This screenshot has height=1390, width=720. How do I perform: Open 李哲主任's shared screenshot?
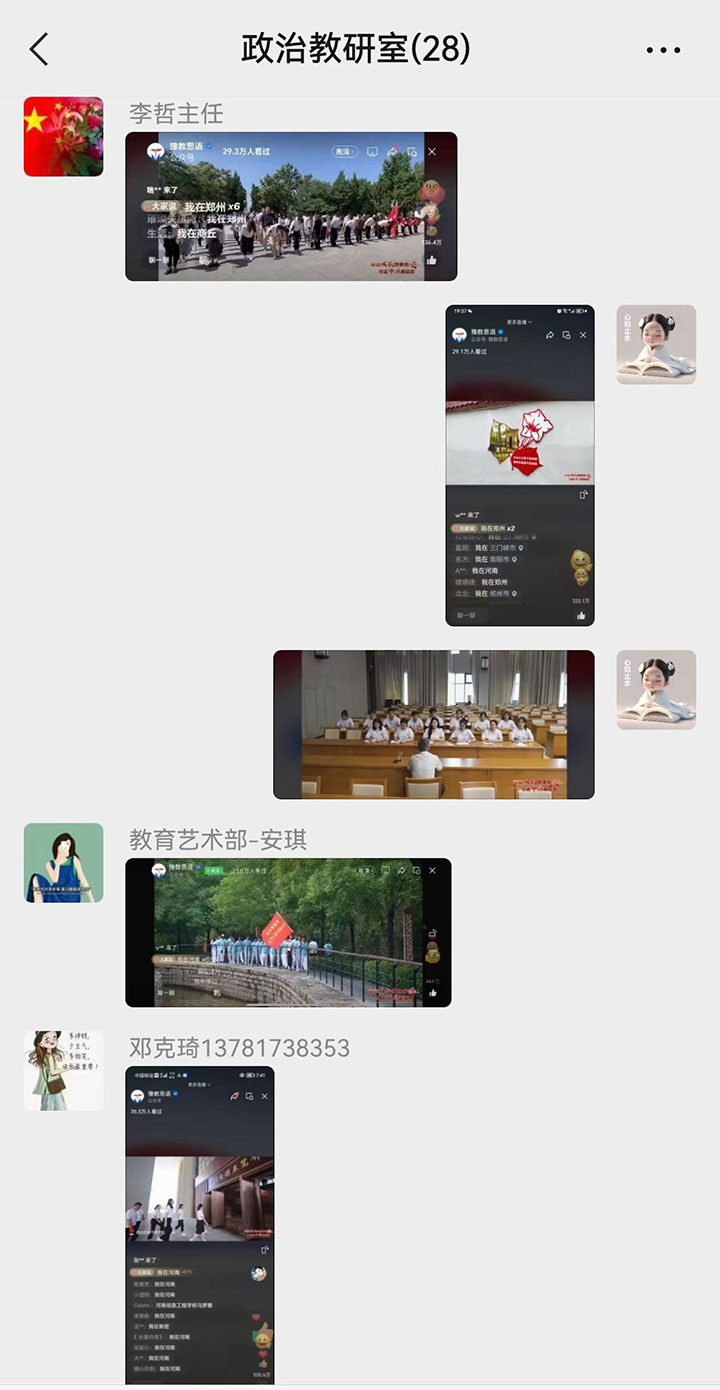pos(291,206)
